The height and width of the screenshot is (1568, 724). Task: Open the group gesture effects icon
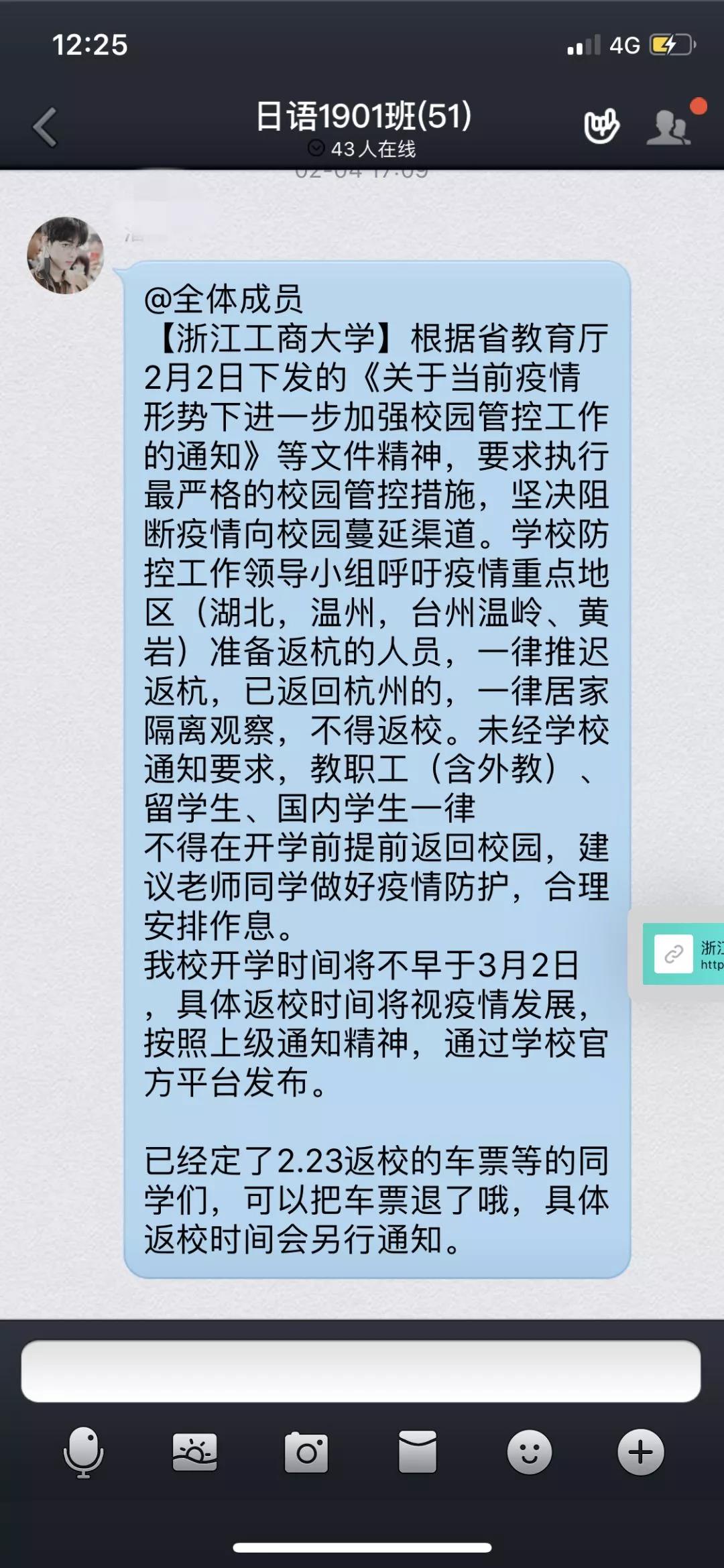coord(601,125)
